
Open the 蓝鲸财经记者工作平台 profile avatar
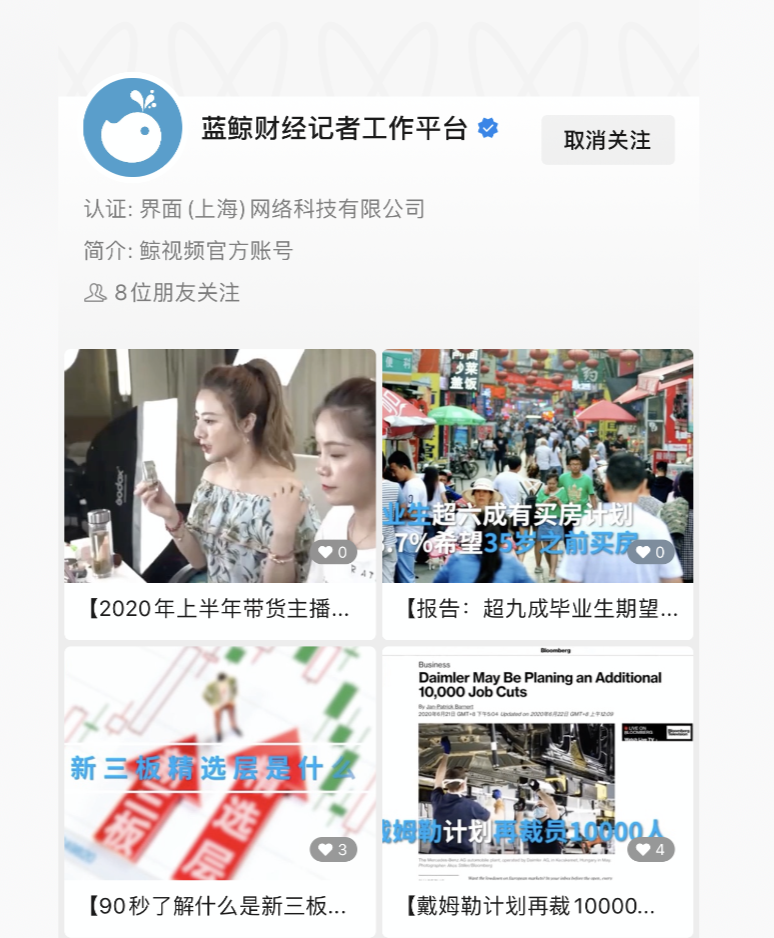tap(133, 128)
